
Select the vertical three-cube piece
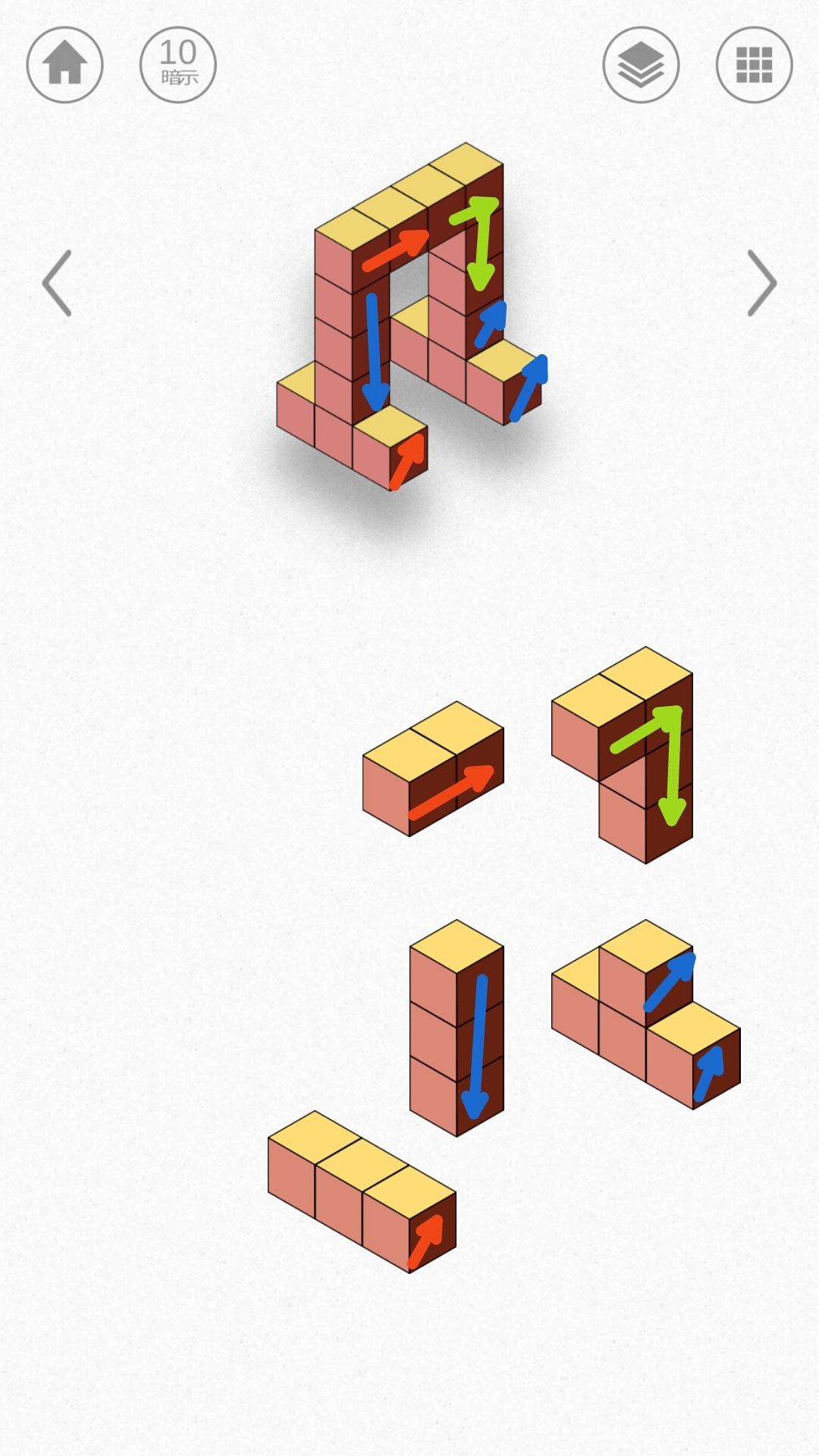pyautogui.click(x=456, y=1028)
